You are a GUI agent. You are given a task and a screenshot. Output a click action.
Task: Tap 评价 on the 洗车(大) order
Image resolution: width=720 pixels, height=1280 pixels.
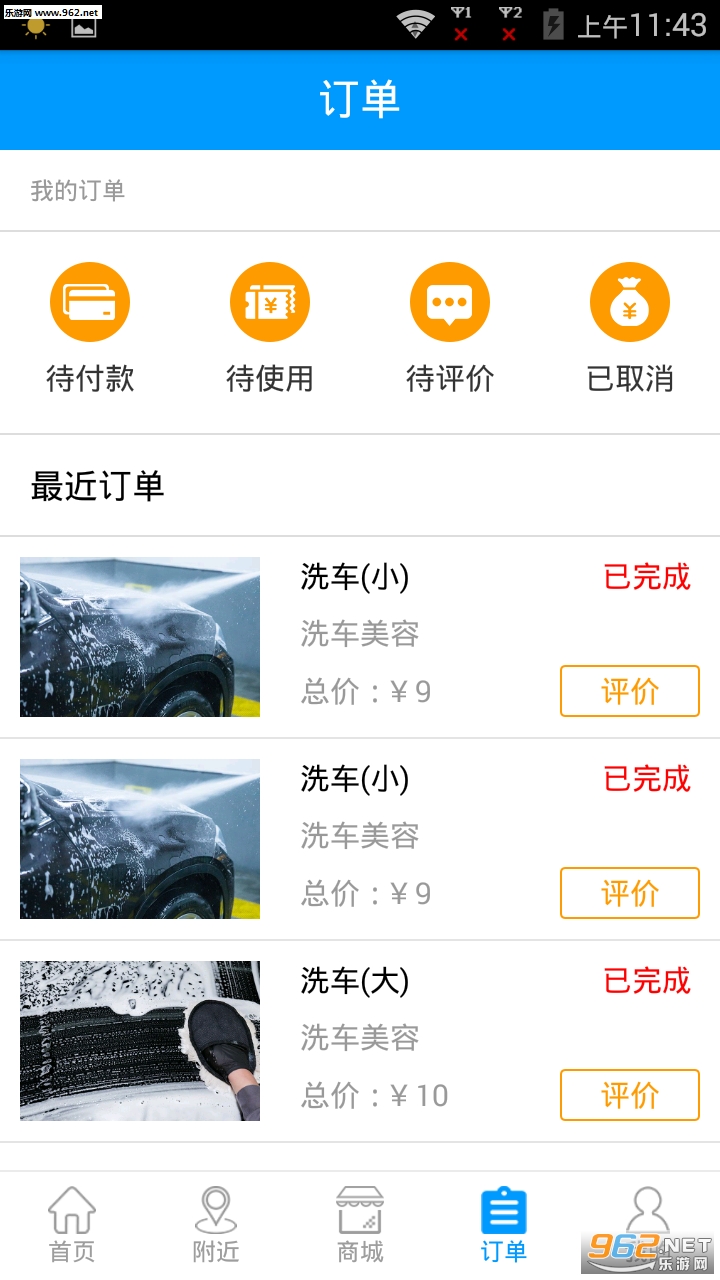pyautogui.click(x=629, y=1095)
